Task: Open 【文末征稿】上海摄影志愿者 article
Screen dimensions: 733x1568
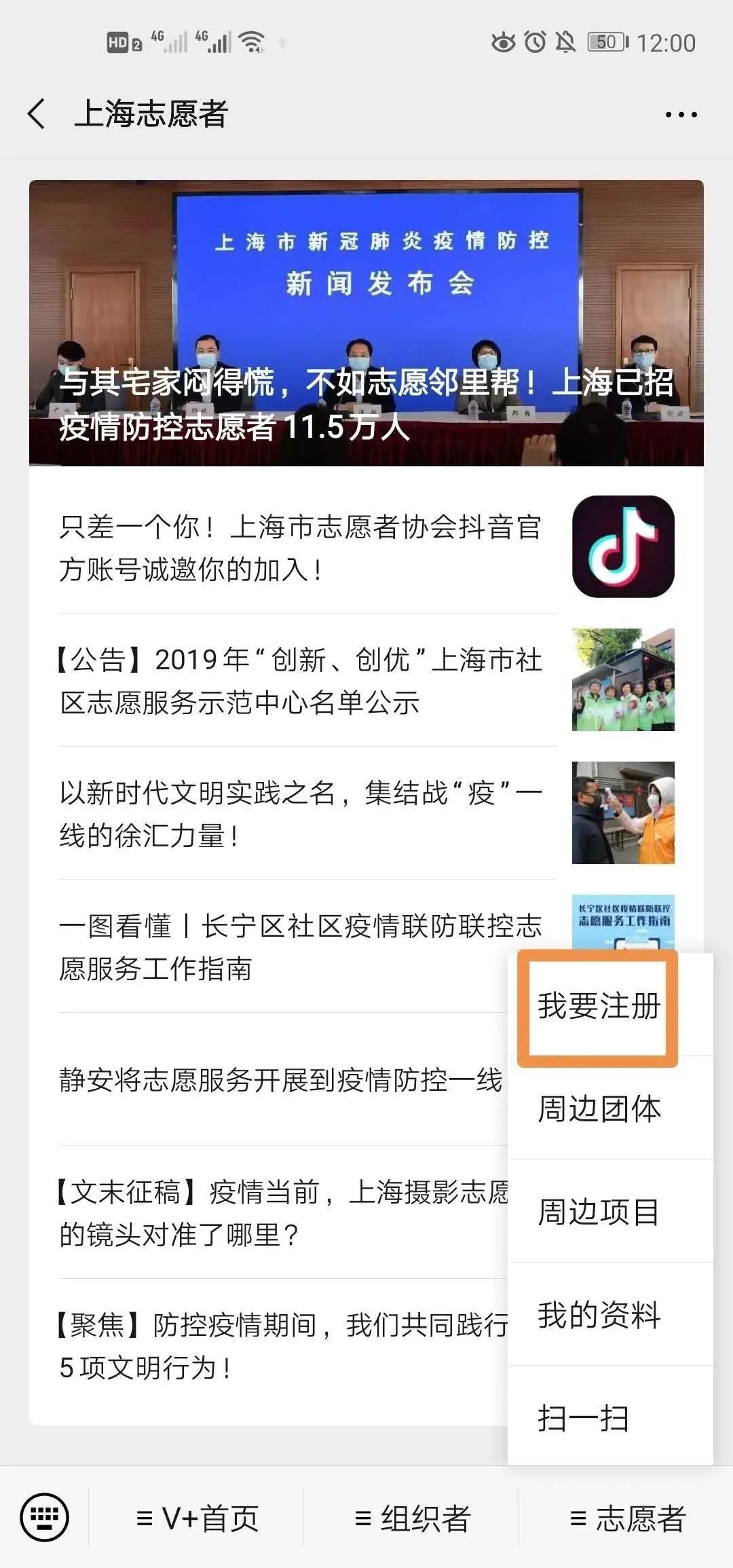Action: point(278,1212)
